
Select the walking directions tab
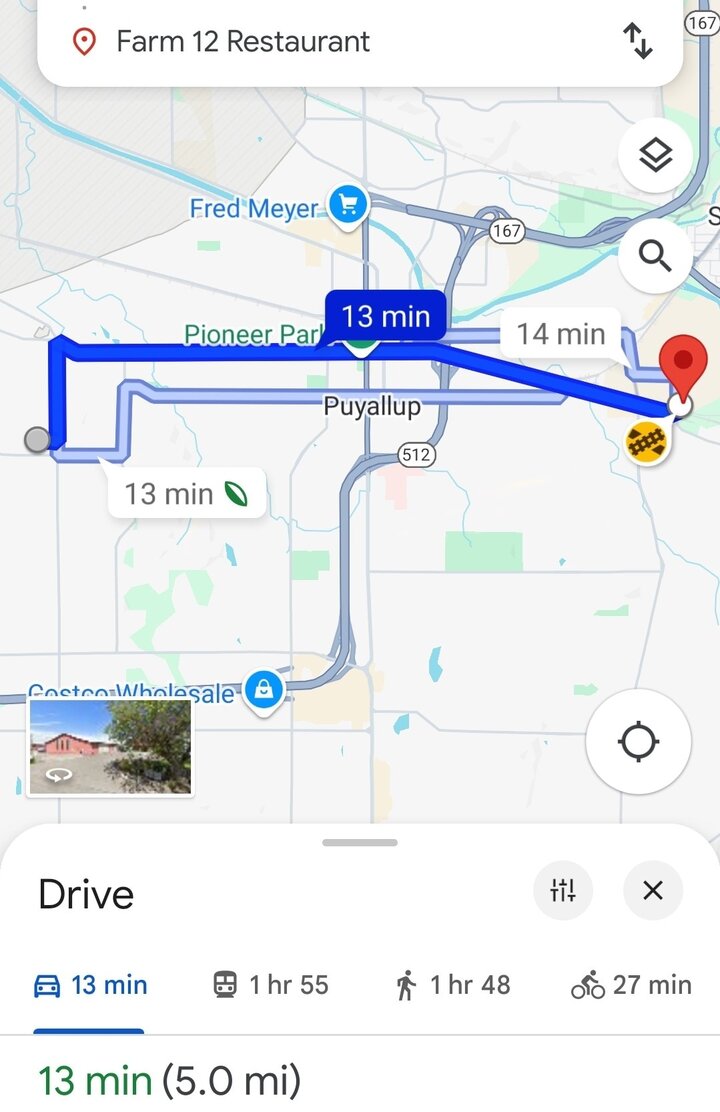coord(455,985)
